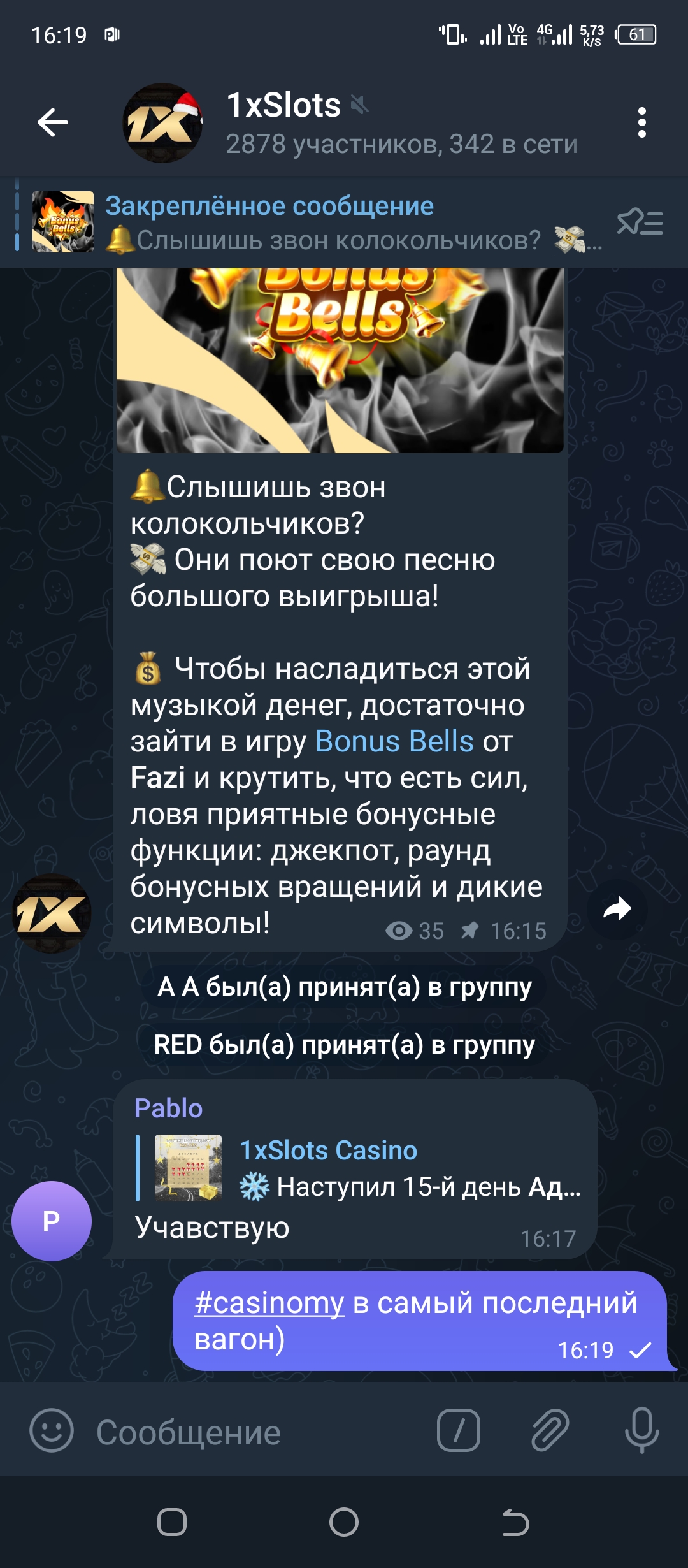Open Pablo's name in the message
Image resolution: width=688 pixels, height=1568 pixels.
click(x=168, y=1108)
